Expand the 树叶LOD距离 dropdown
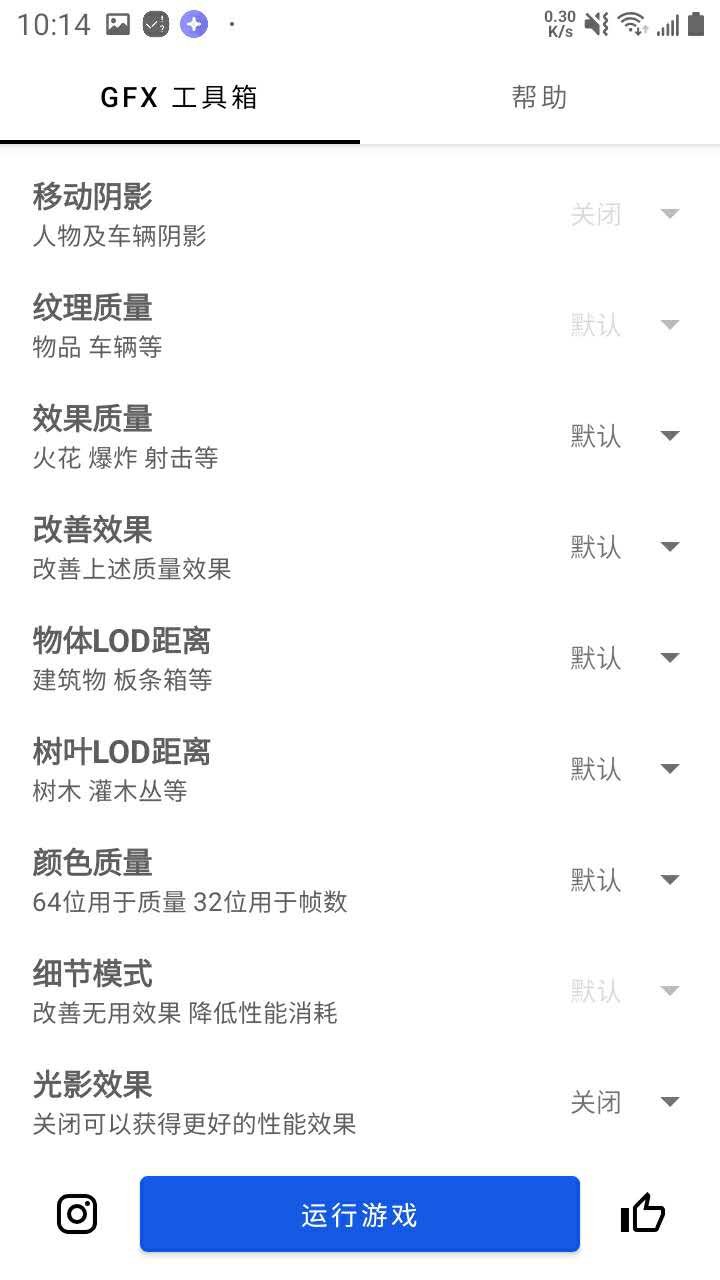 [669, 769]
